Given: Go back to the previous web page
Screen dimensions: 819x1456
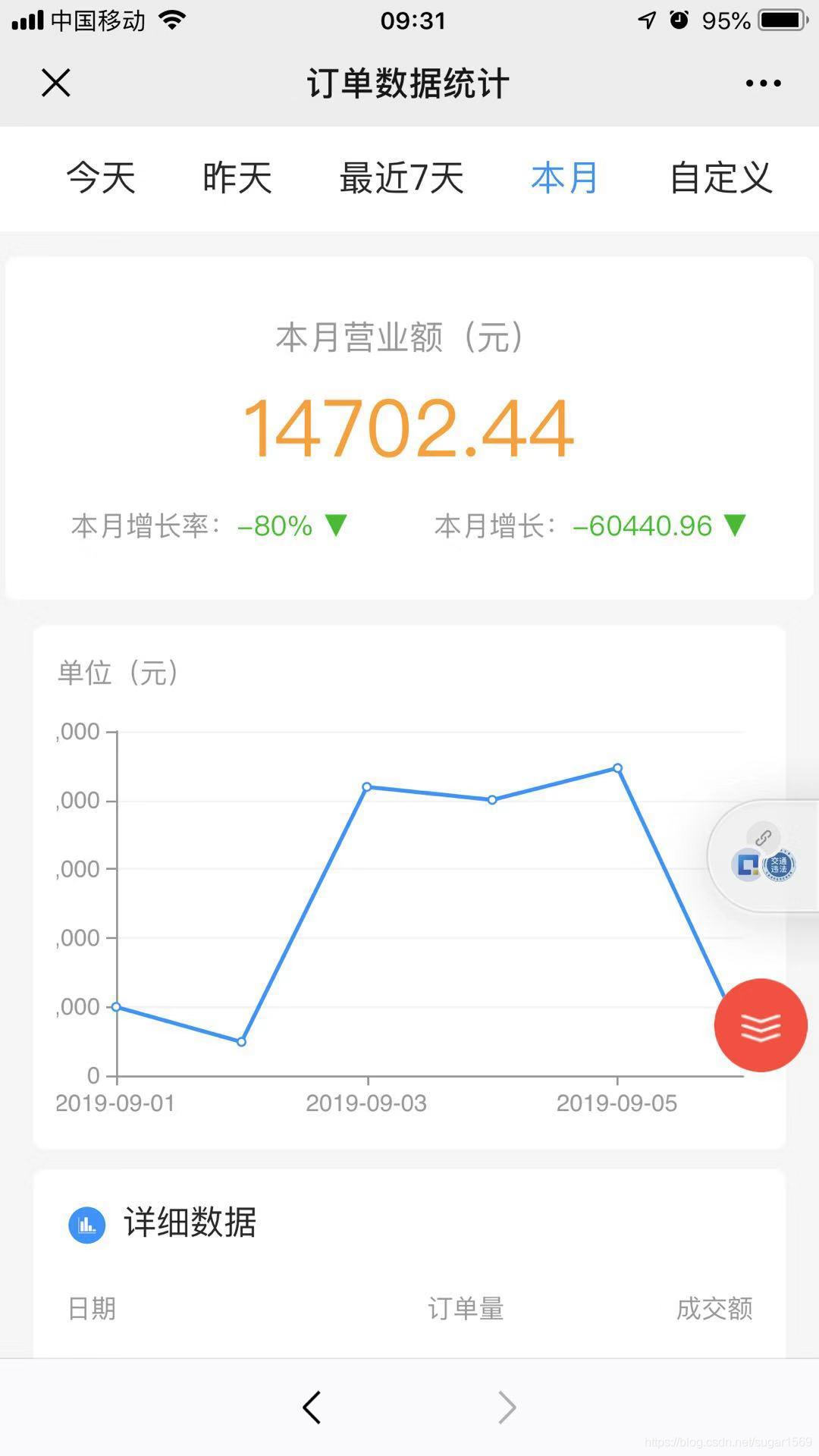Looking at the screenshot, I should [312, 1407].
